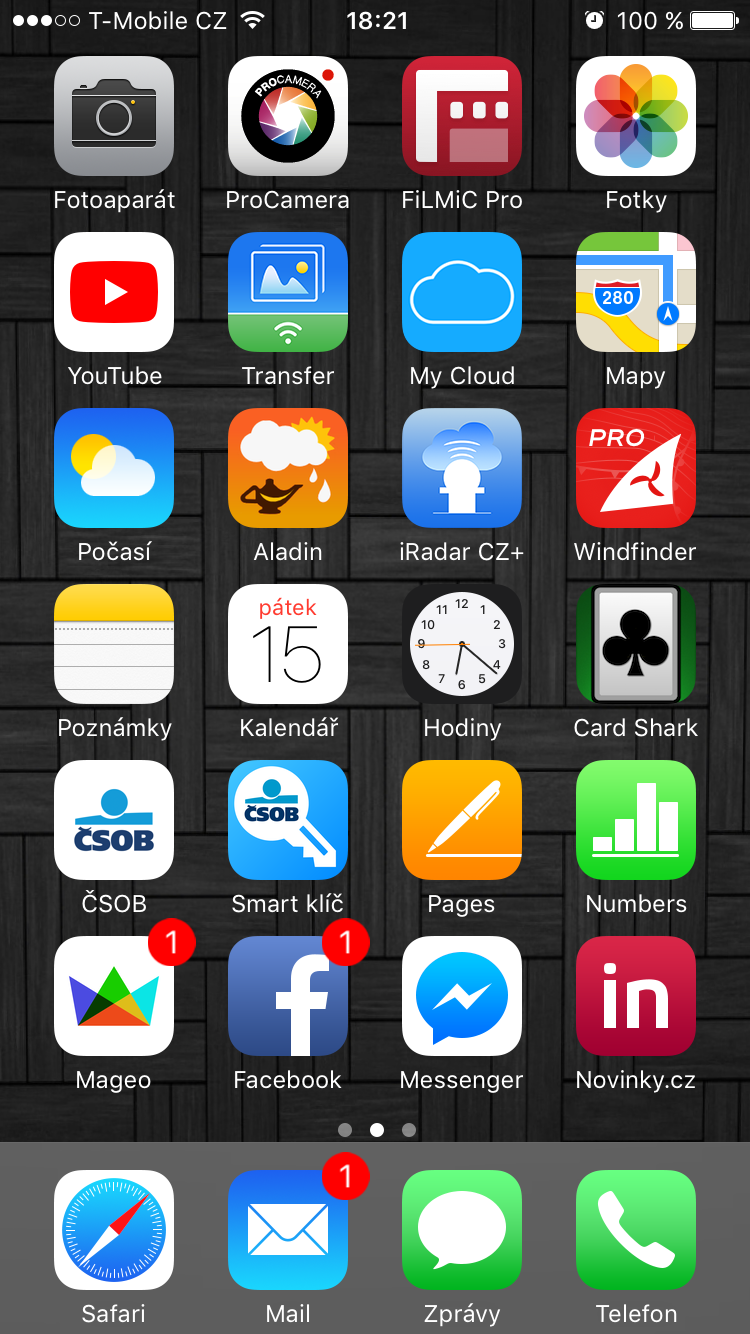Launch YouTube
The height and width of the screenshot is (1334, 750).
tap(114, 292)
